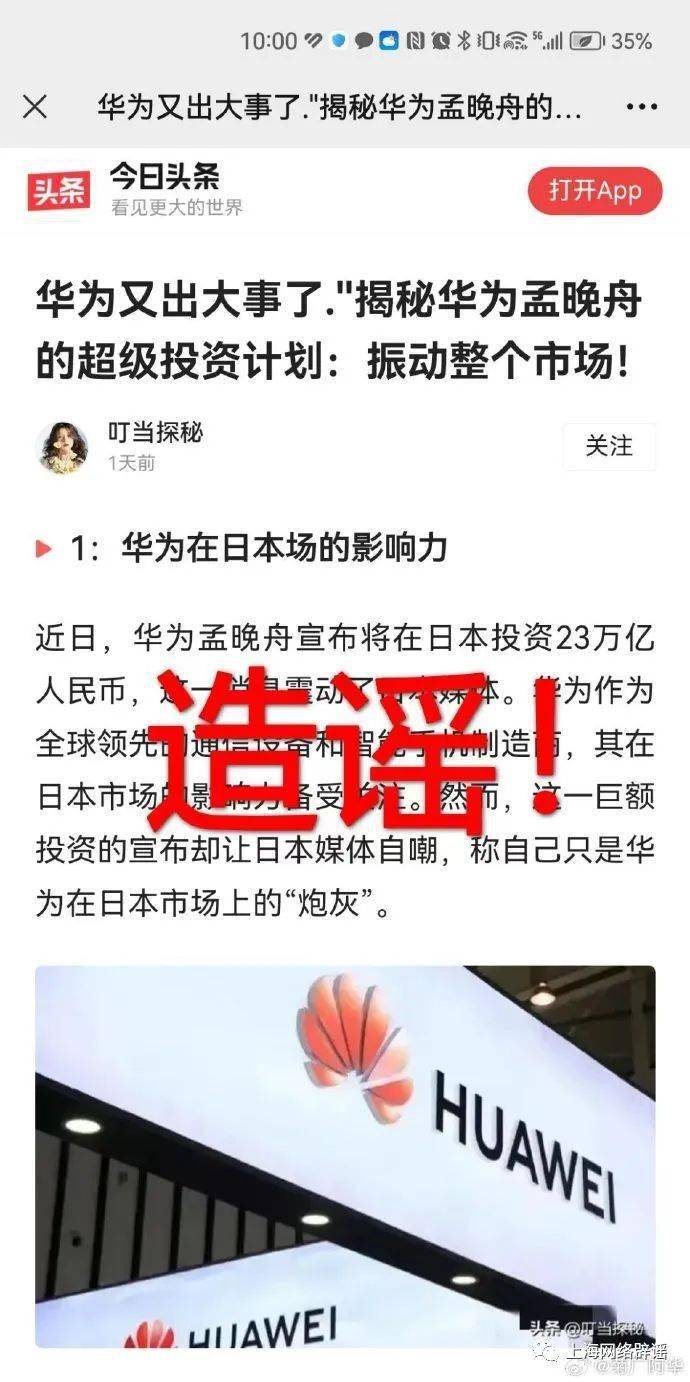View the Huawei article image

click(x=345, y=1155)
